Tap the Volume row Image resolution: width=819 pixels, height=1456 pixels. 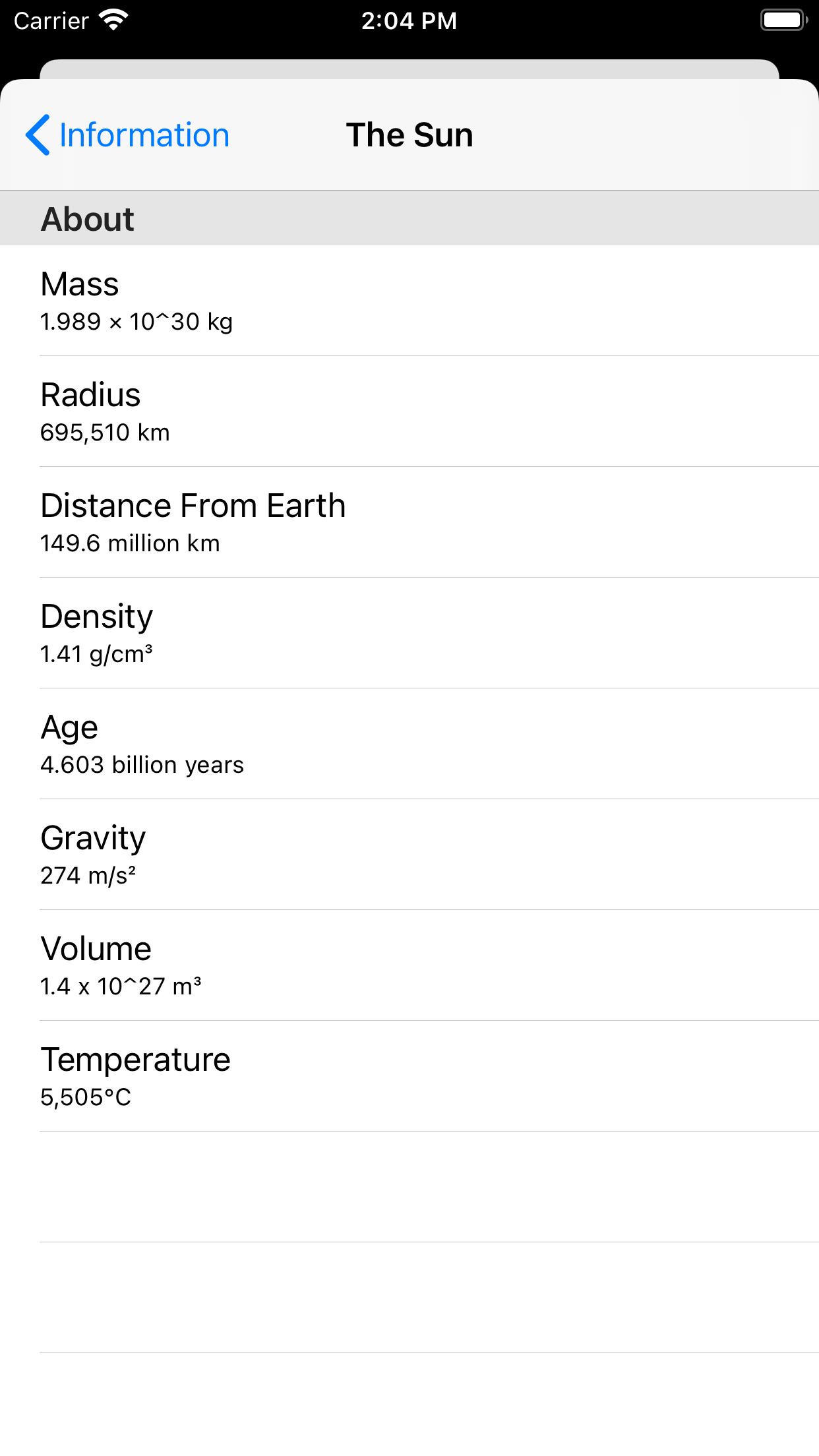pyautogui.click(x=409, y=965)
